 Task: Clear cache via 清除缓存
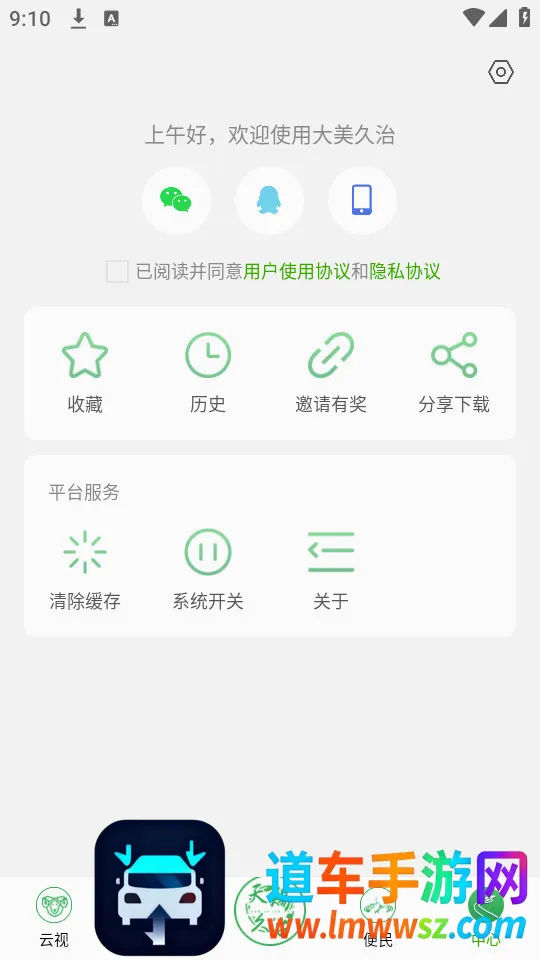[85, 570]
